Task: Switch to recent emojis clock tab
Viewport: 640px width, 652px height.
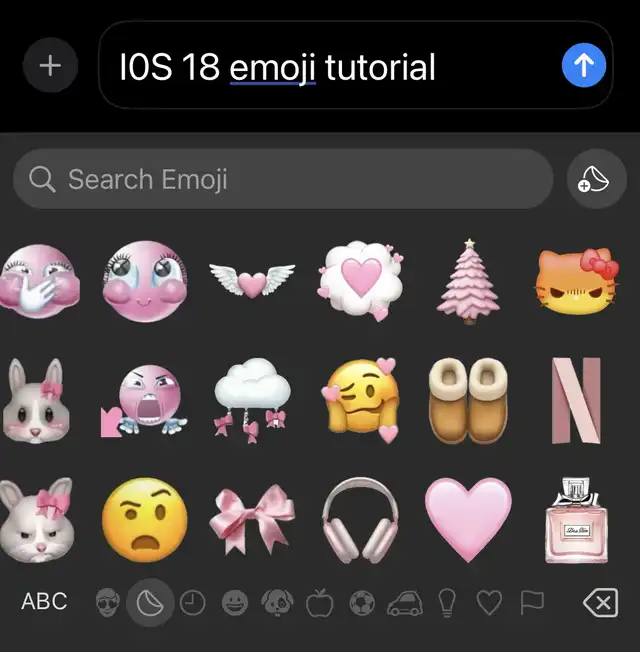Action: point(192,603)
